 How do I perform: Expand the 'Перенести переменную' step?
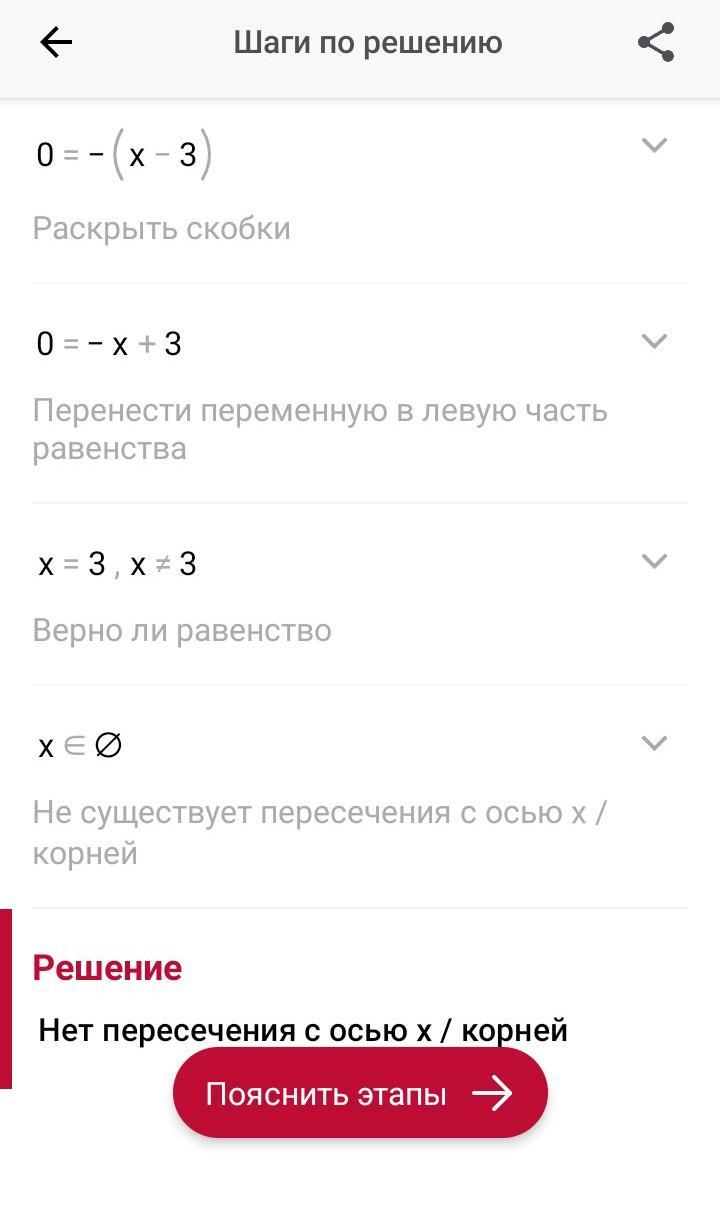click(654, 342)
